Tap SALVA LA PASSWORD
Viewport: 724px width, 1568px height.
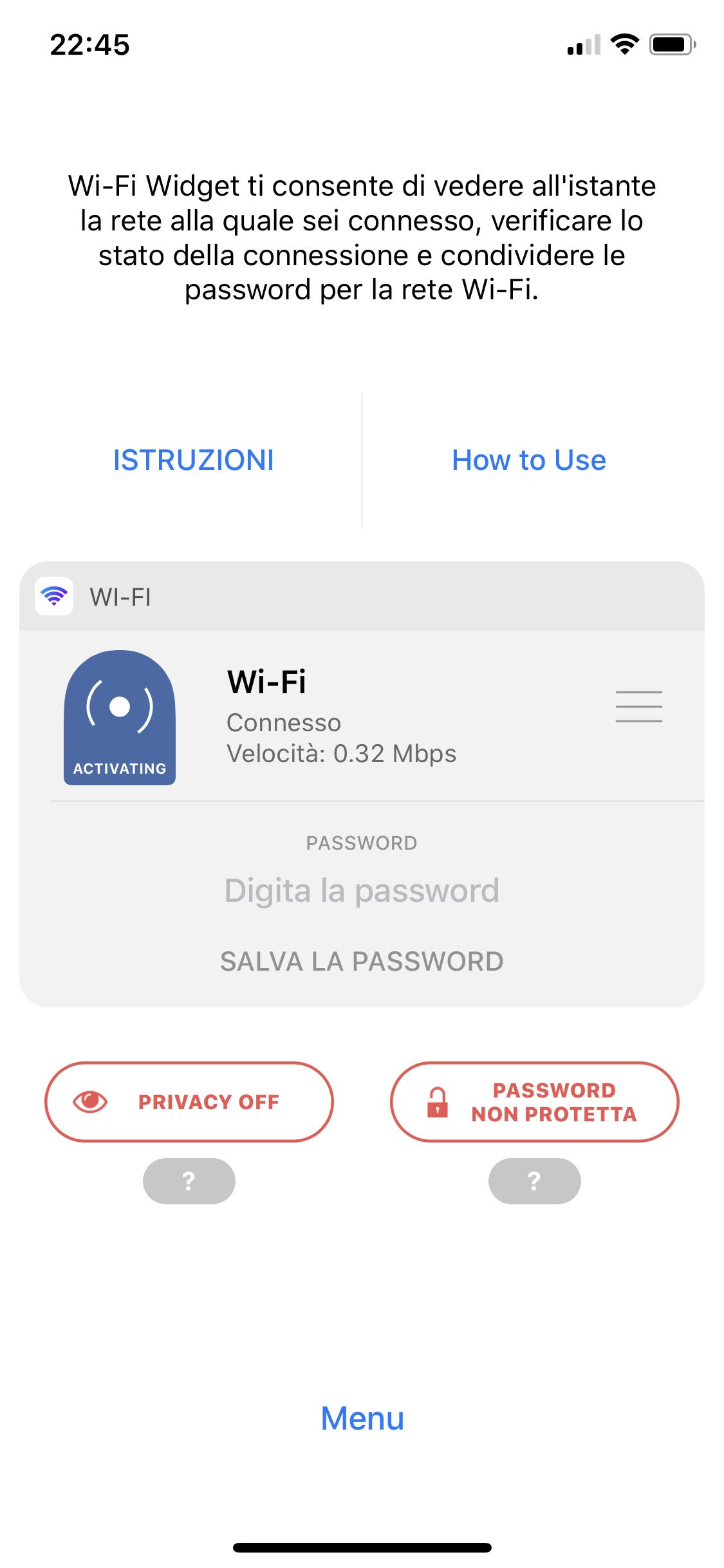[362, 962]
